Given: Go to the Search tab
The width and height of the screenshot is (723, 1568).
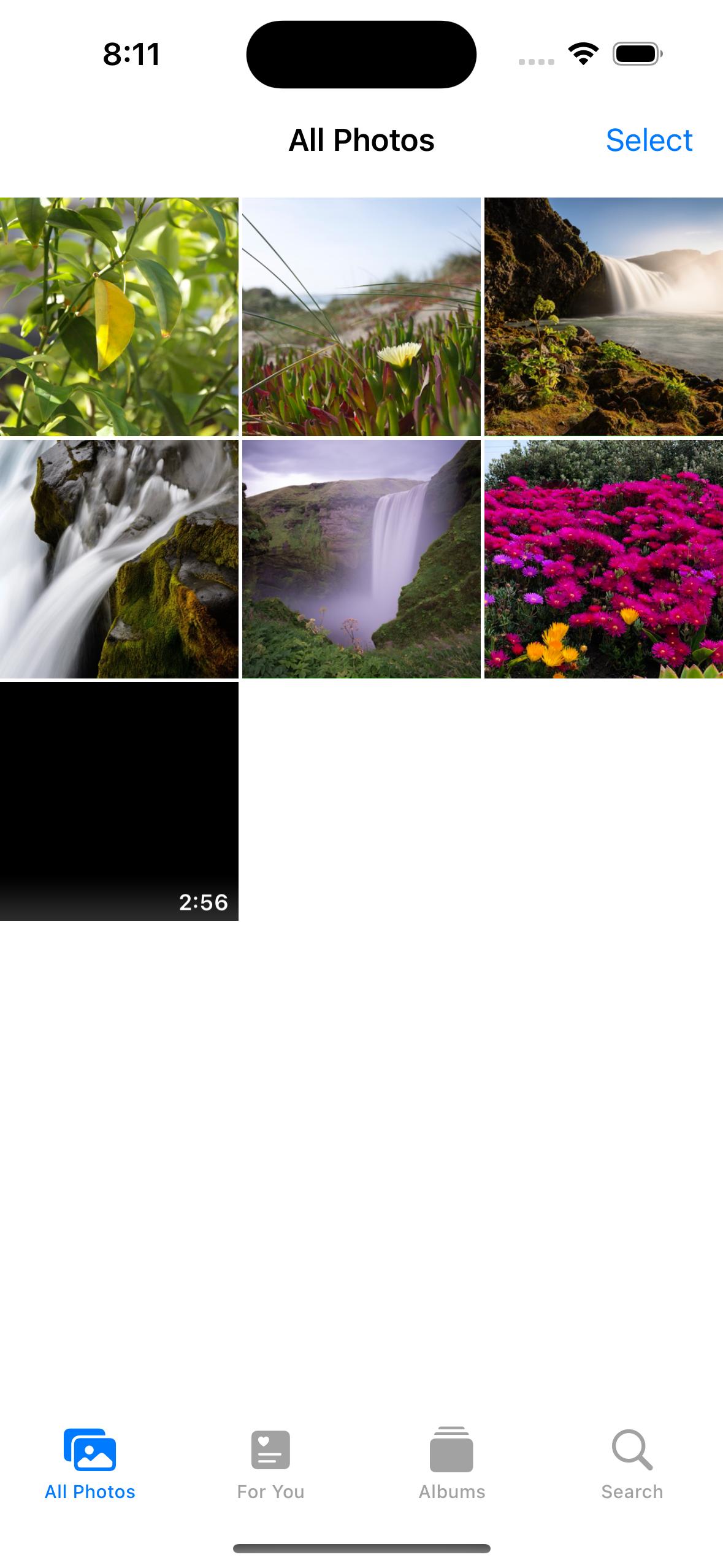Looking at the screenshot, I should tap(632, 1464).
